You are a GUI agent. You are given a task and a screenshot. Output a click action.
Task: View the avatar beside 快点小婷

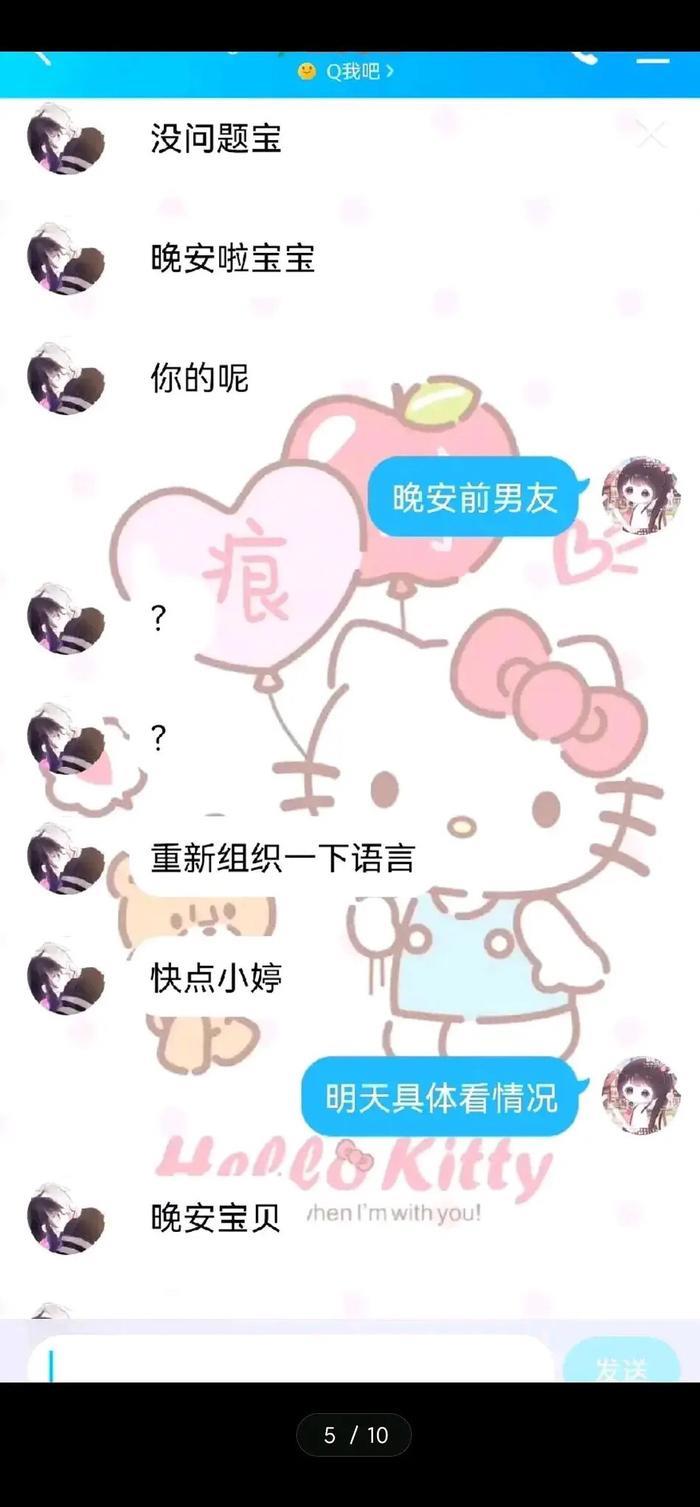[65, 977]
